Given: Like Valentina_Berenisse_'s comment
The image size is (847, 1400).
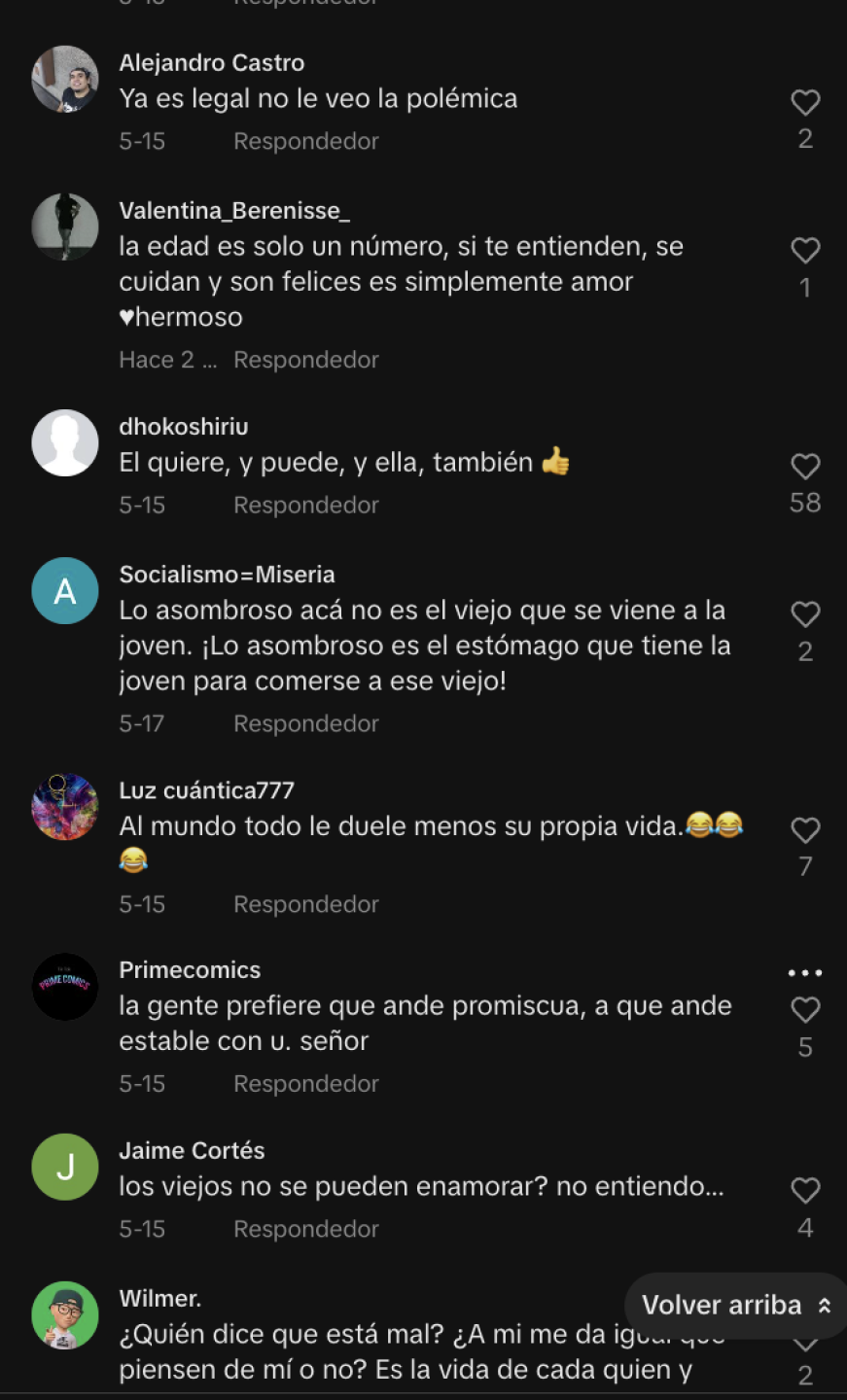Looking at the screenshot, I should pyautogui.click(x=805, y=251).
